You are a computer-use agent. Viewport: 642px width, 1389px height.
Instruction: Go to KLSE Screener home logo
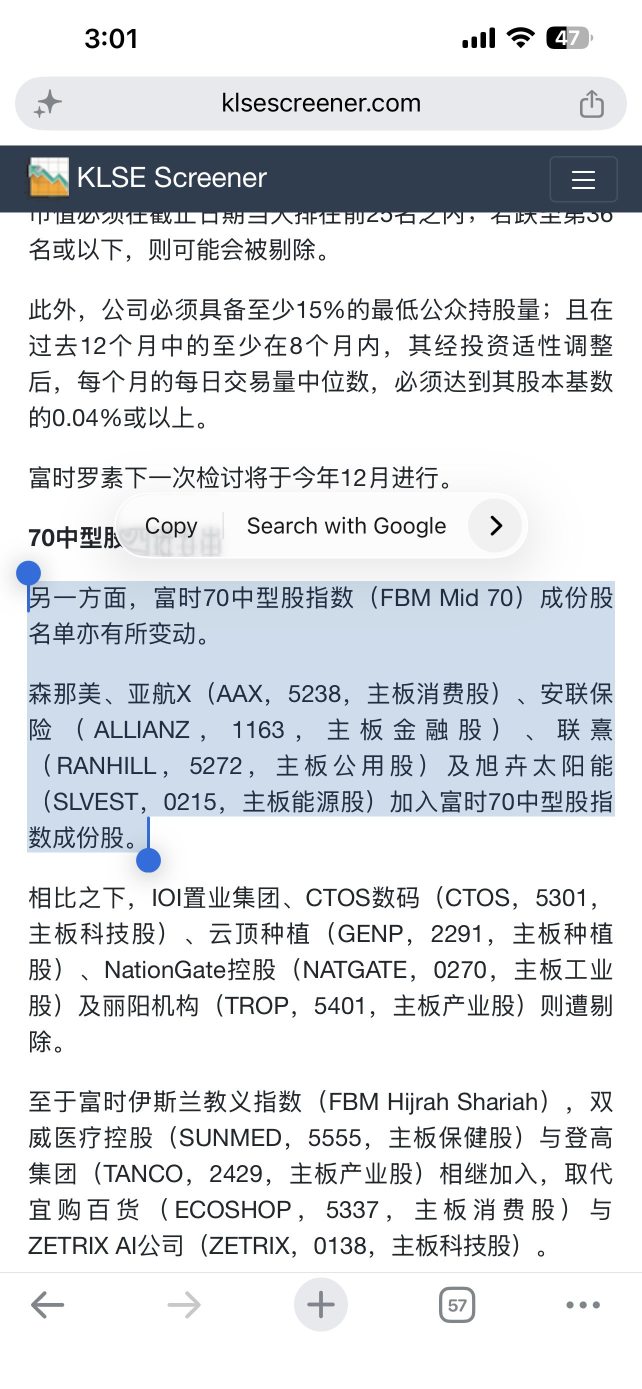(x=148, y=178)
